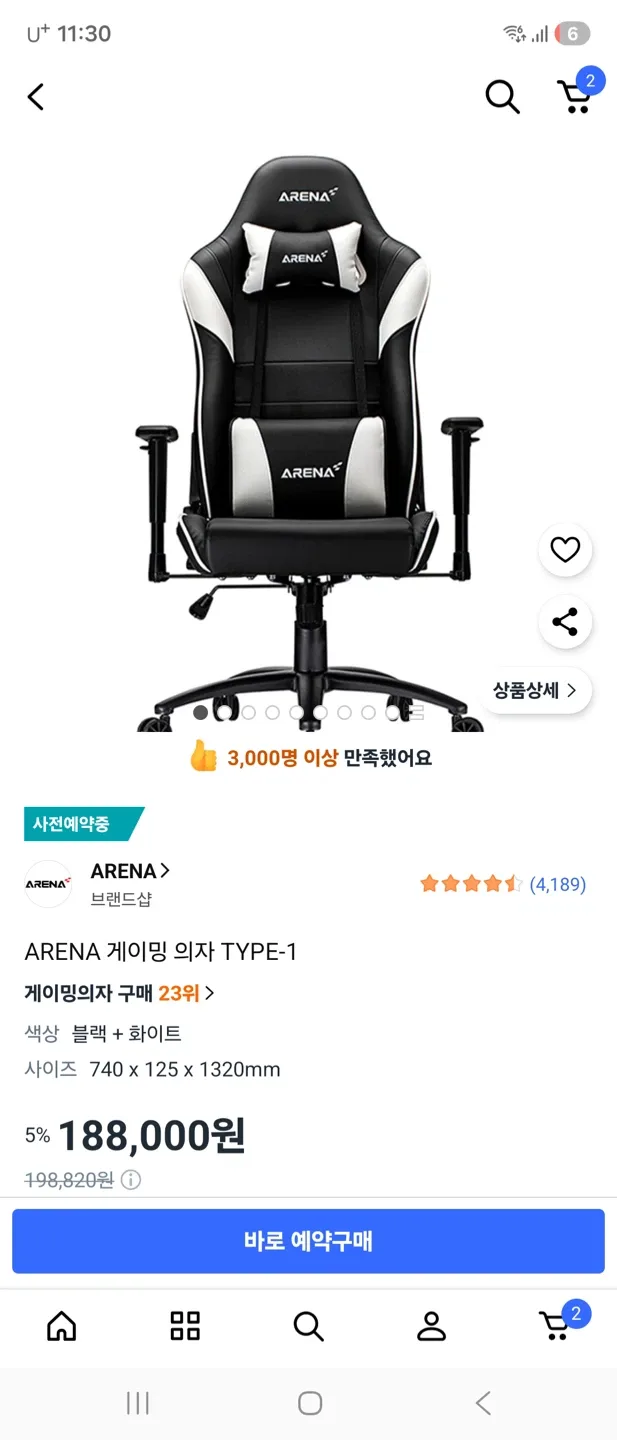This screenshot has height=1440, width=617.
Task: Switch to the bottom search tab
Action: tap(308, 1326)
